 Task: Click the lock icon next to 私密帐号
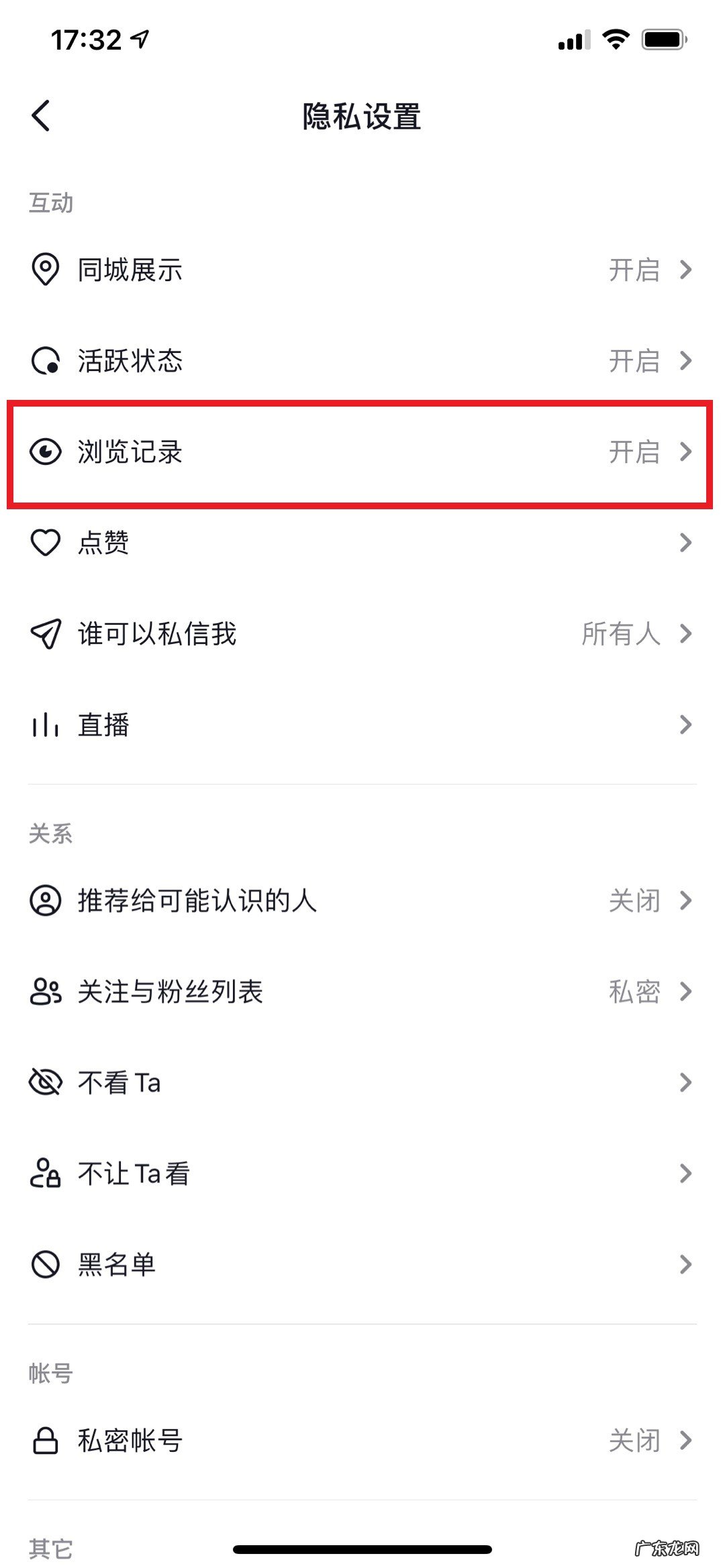pos(44,1439)
